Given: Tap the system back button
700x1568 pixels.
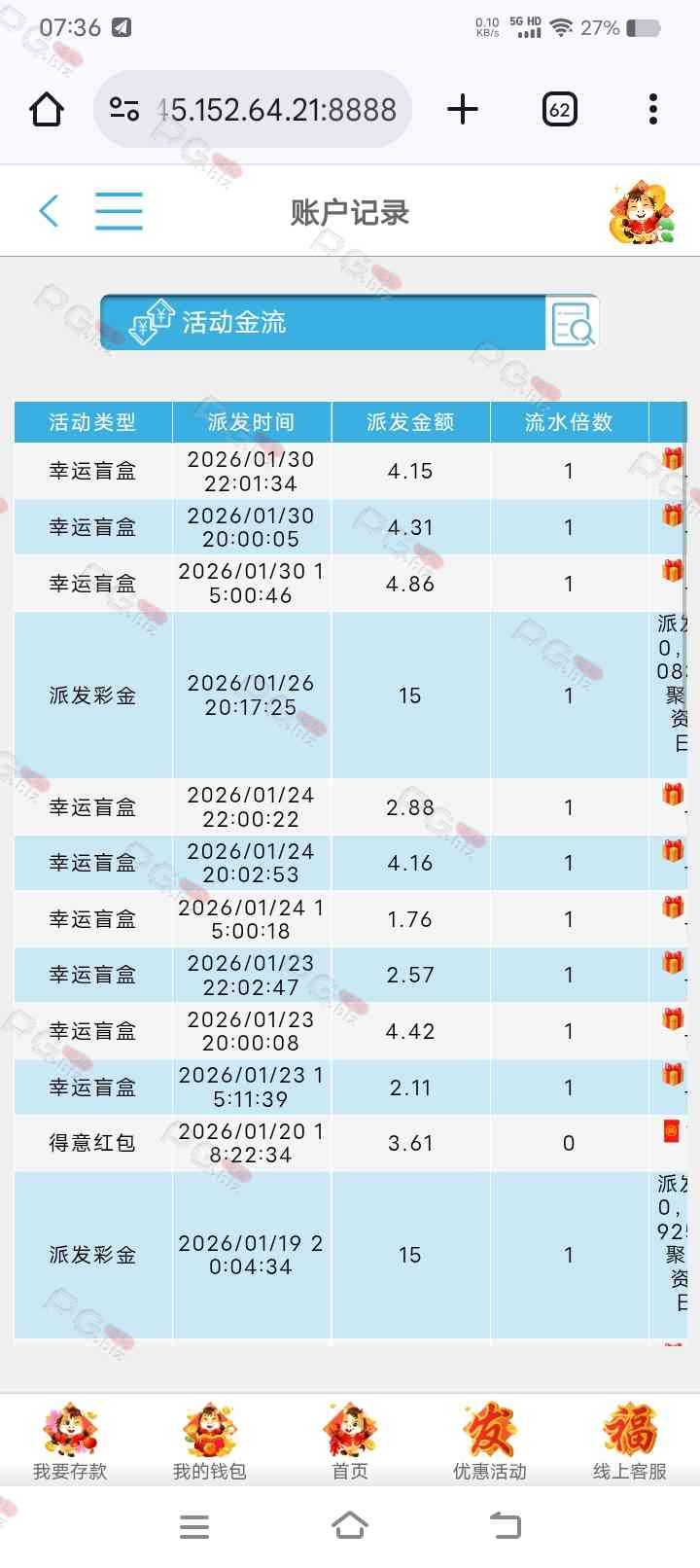Looking at the screenshot, I should tap(505, 1525).
